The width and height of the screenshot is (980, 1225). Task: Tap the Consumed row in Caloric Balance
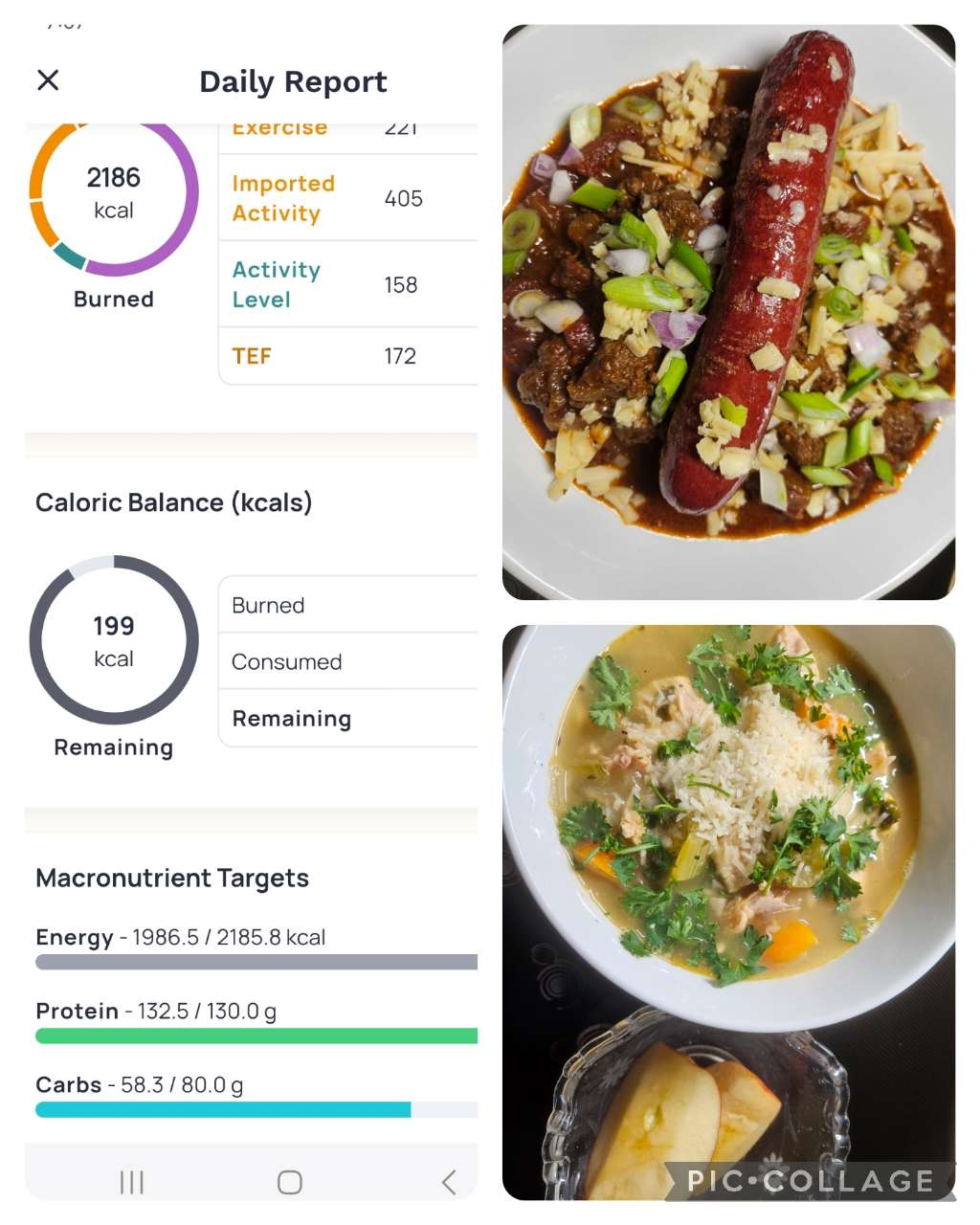click(x=345, y=661)
